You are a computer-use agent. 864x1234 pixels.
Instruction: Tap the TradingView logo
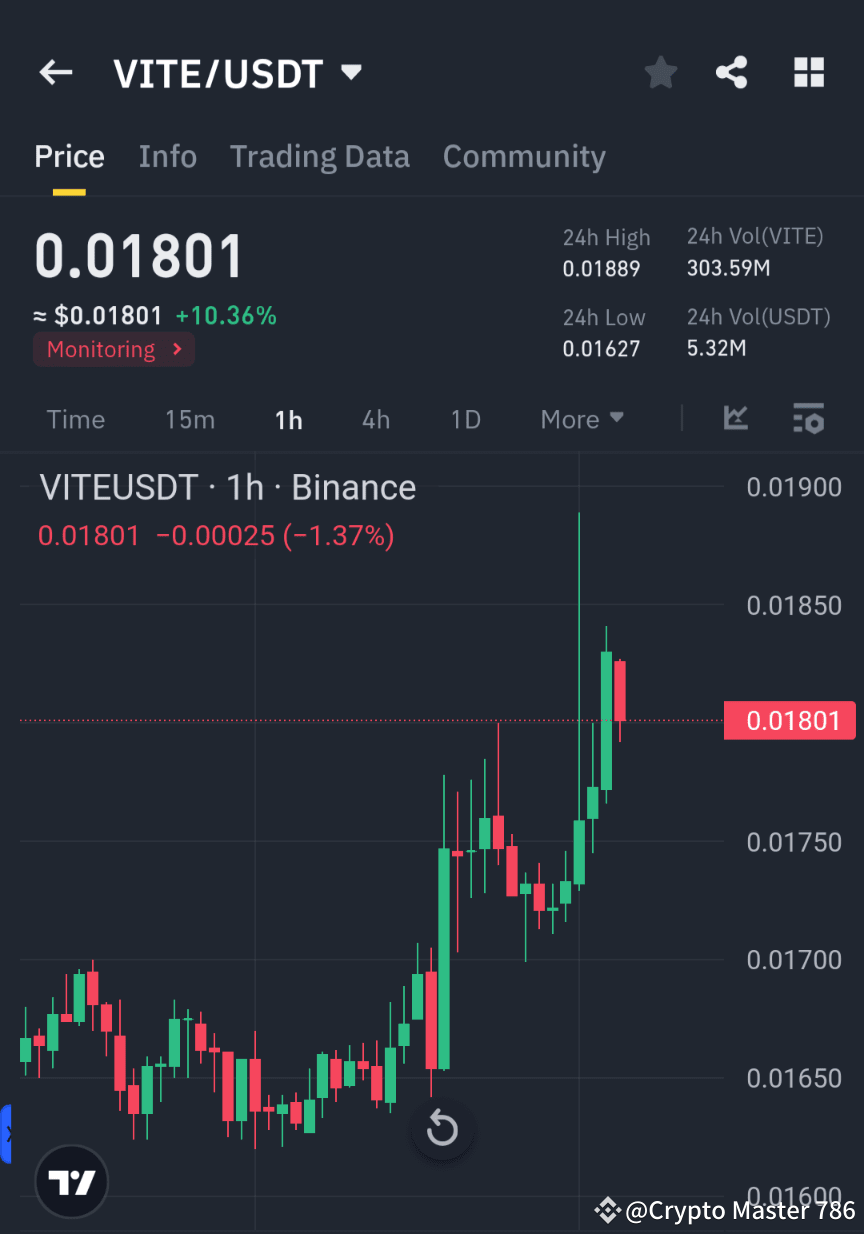pyautogui.click(x=70, y=1181)
